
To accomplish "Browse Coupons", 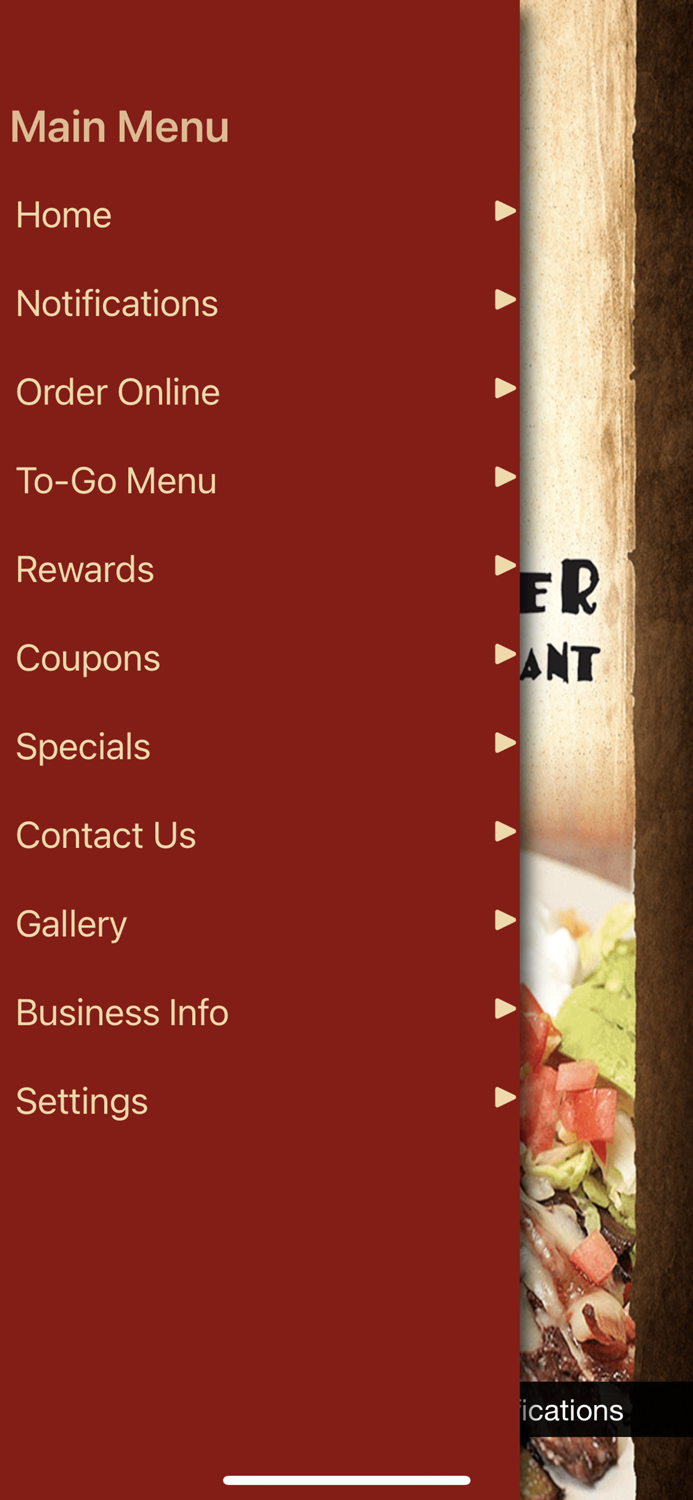I will click(260, 658).
